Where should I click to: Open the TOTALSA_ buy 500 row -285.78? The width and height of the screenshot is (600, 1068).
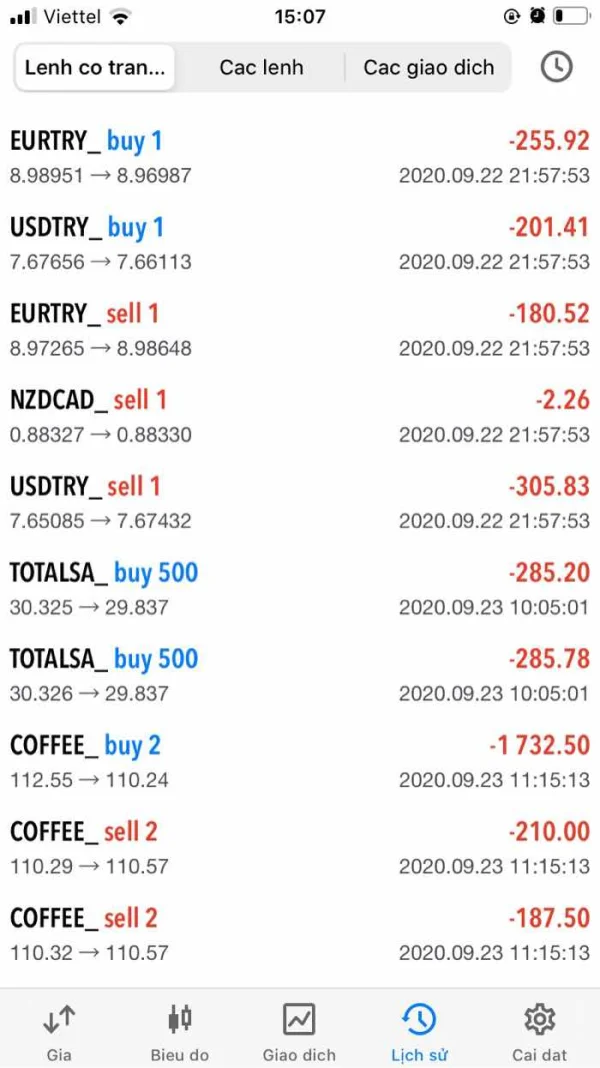300,675
